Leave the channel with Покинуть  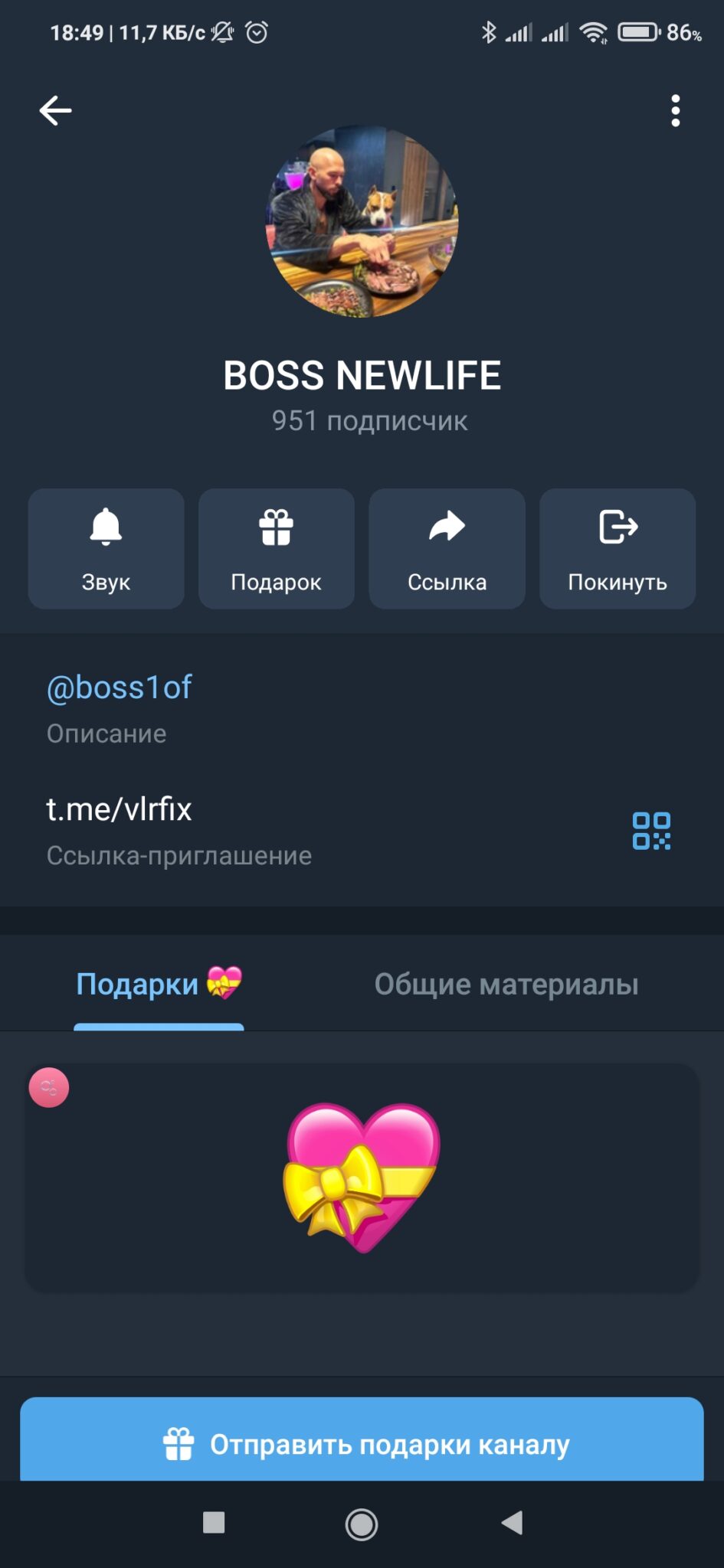(x=618, y=549)
